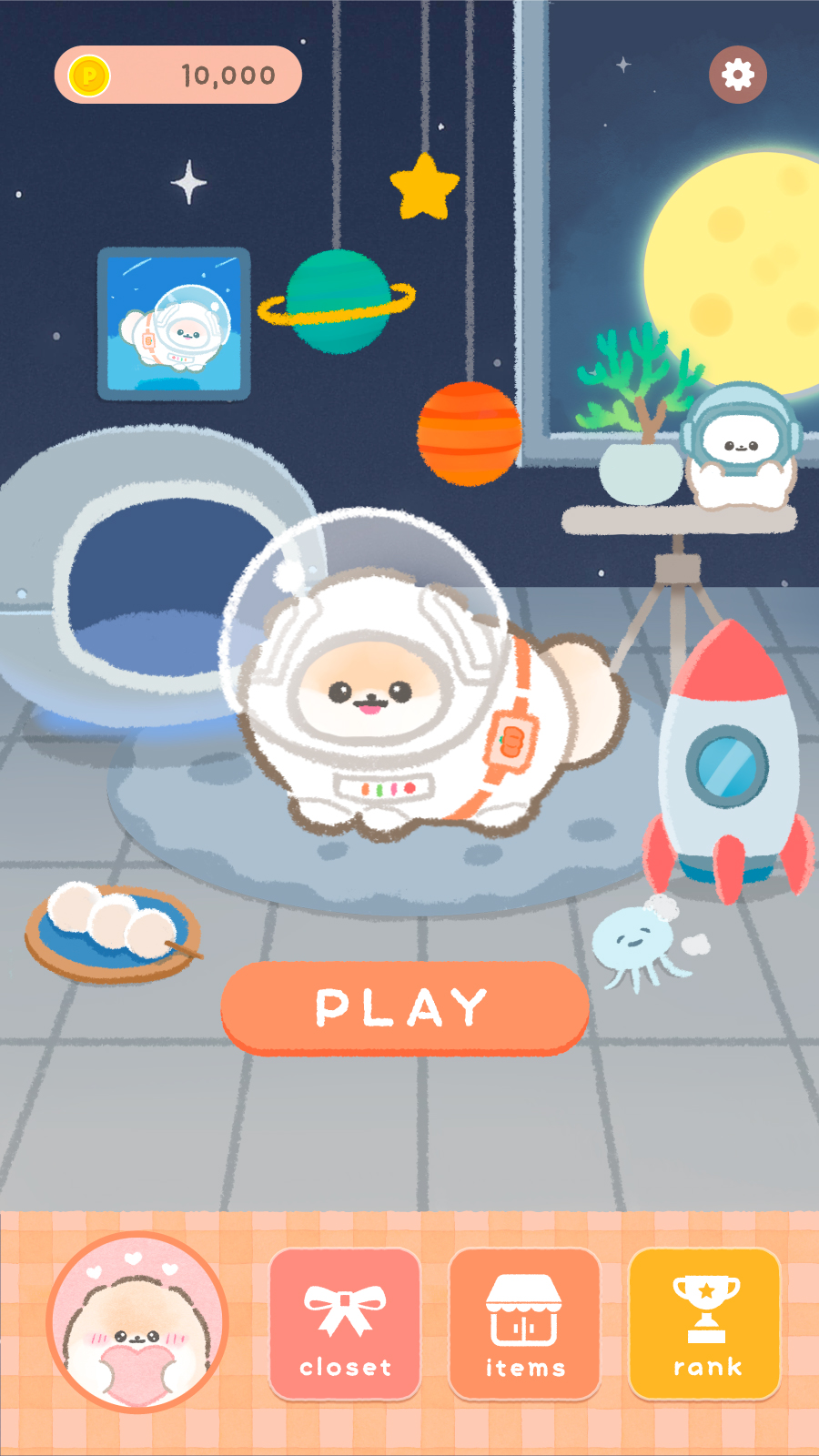Open the closet
This screenshot has width=819, height=1456.
click(345, 1323)
